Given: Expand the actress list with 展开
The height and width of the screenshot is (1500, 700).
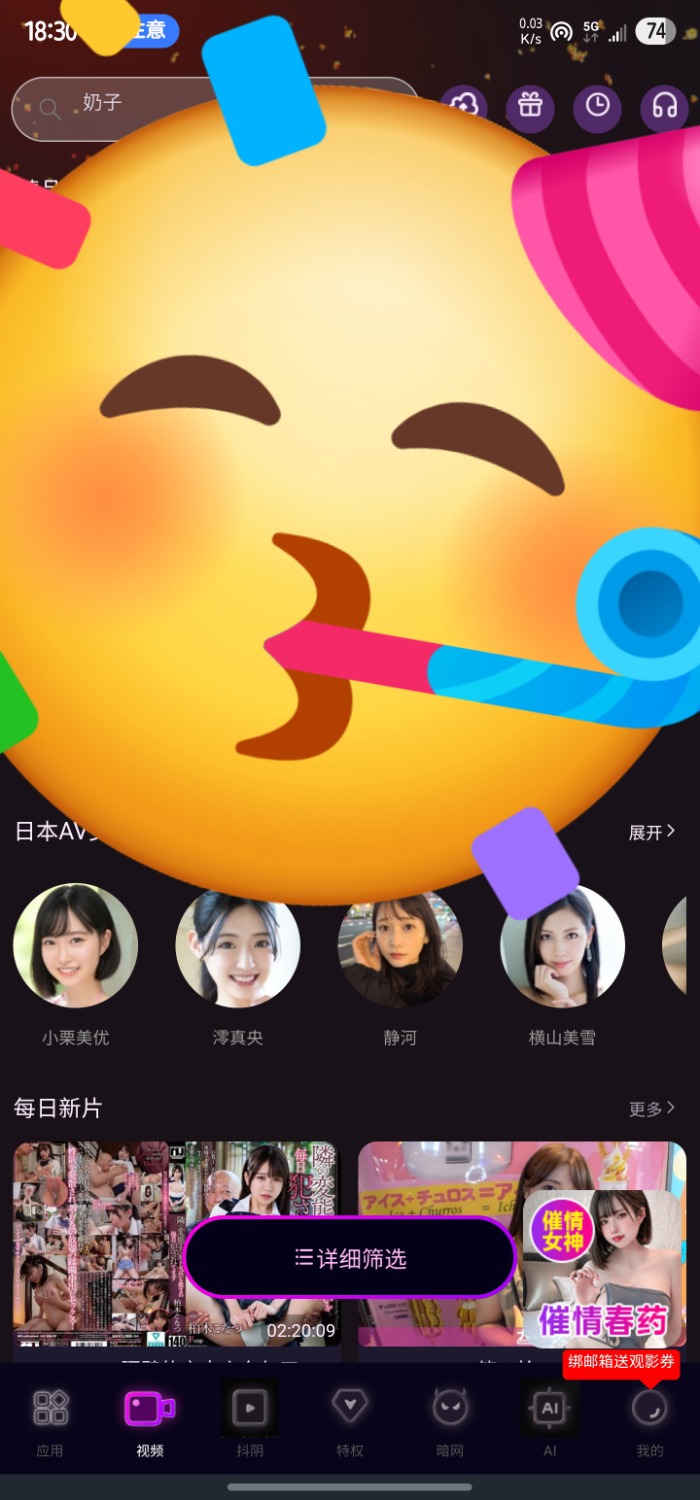Looking at the screenshot, I should 651,832.
